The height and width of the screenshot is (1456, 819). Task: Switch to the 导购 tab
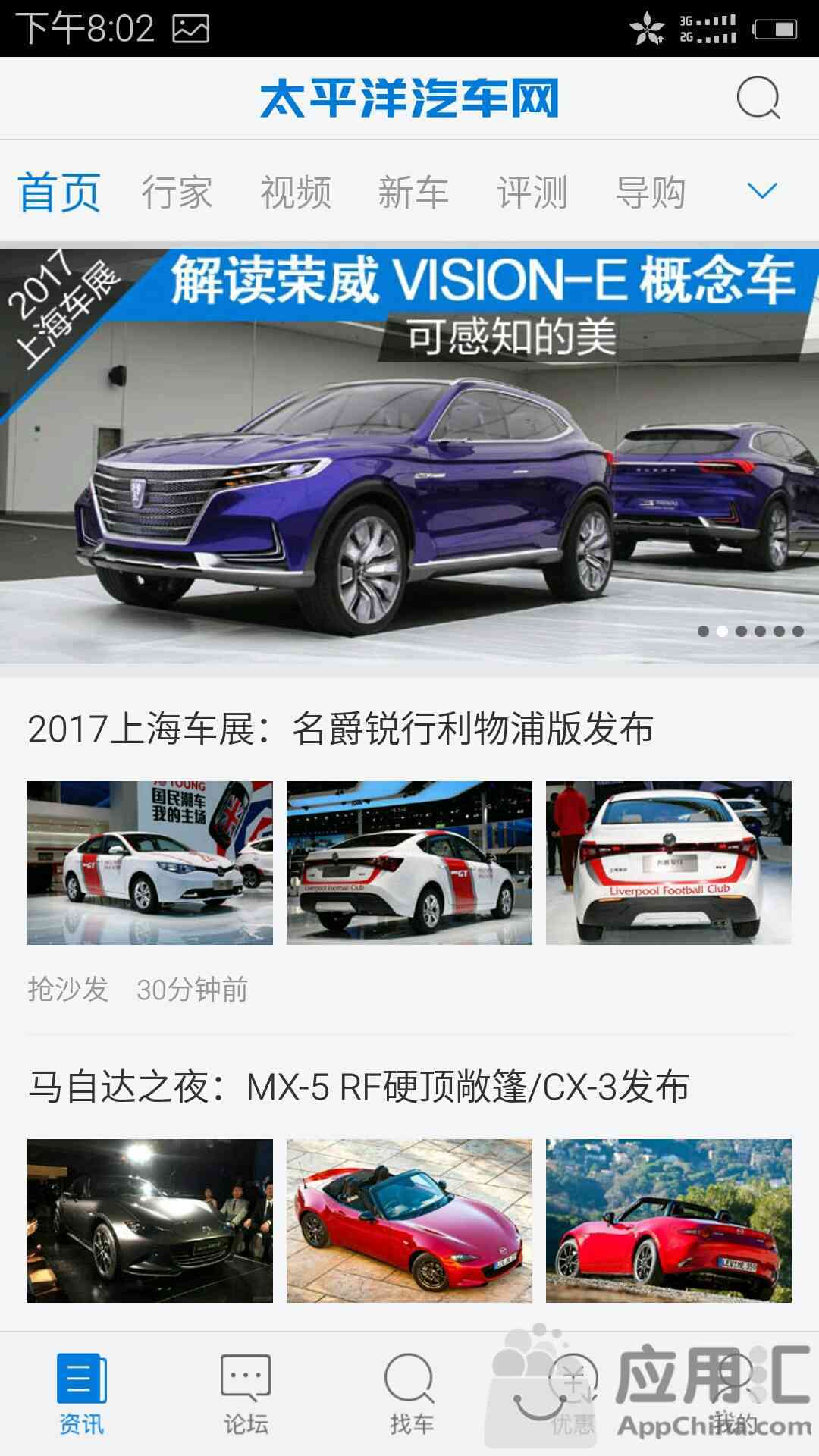click(650, 192)
